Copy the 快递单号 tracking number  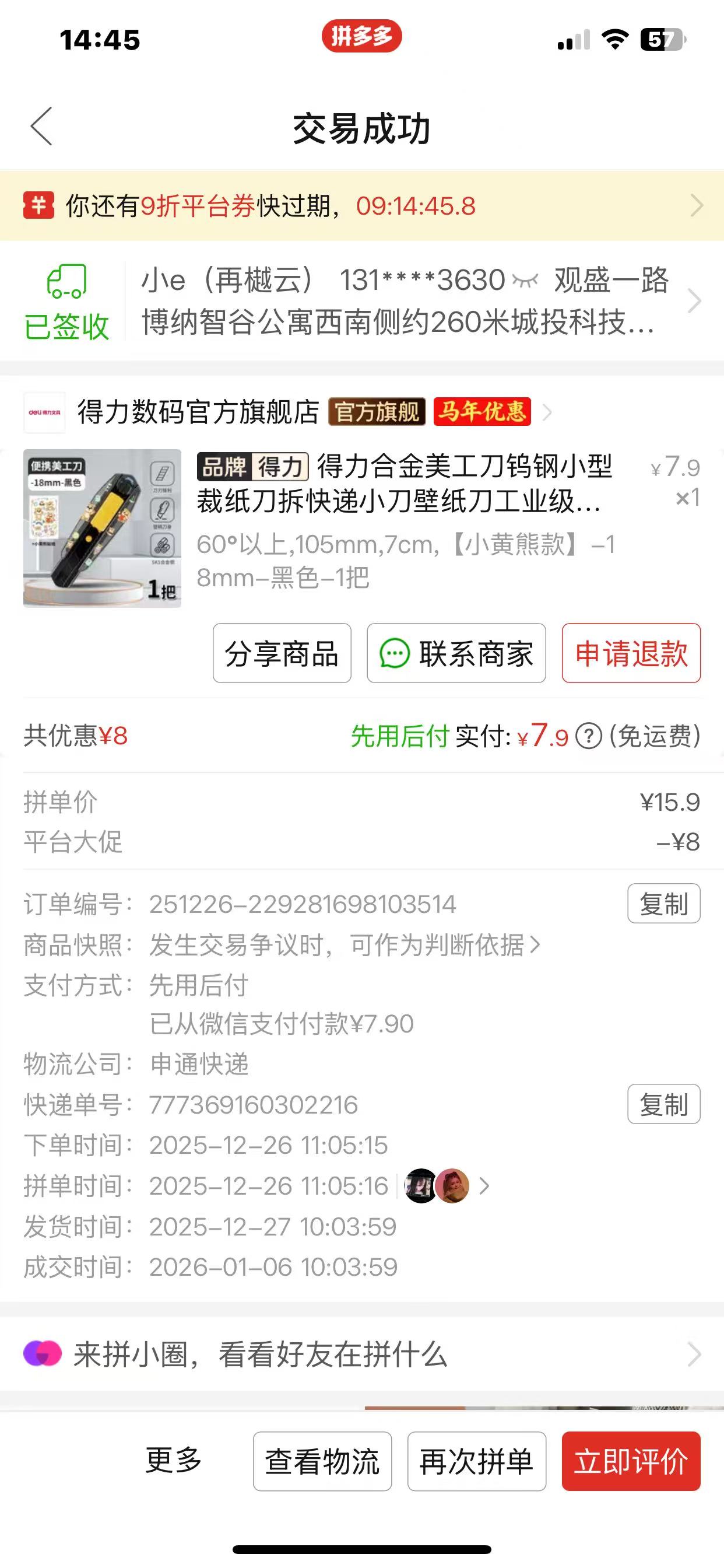663,1104
